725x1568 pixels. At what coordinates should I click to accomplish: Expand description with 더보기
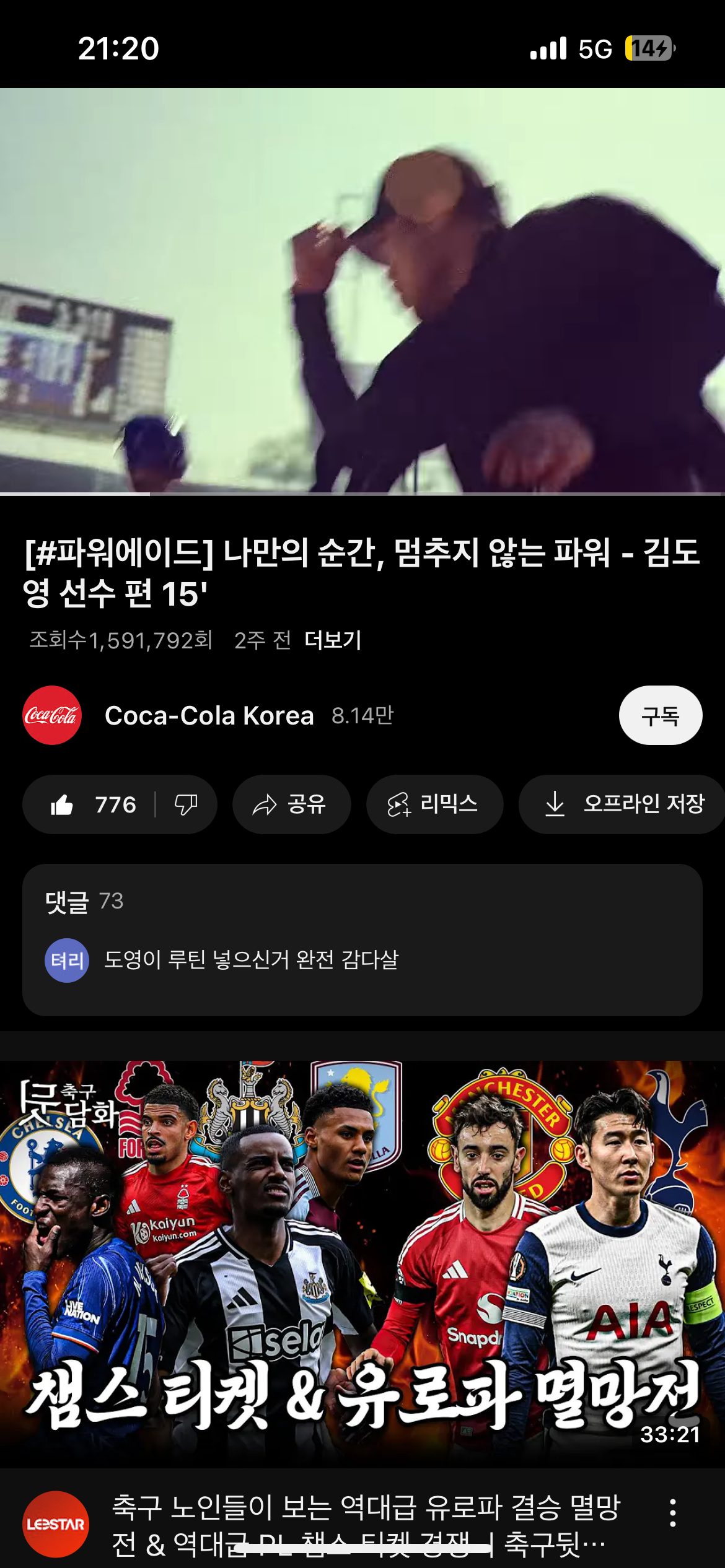333,640
